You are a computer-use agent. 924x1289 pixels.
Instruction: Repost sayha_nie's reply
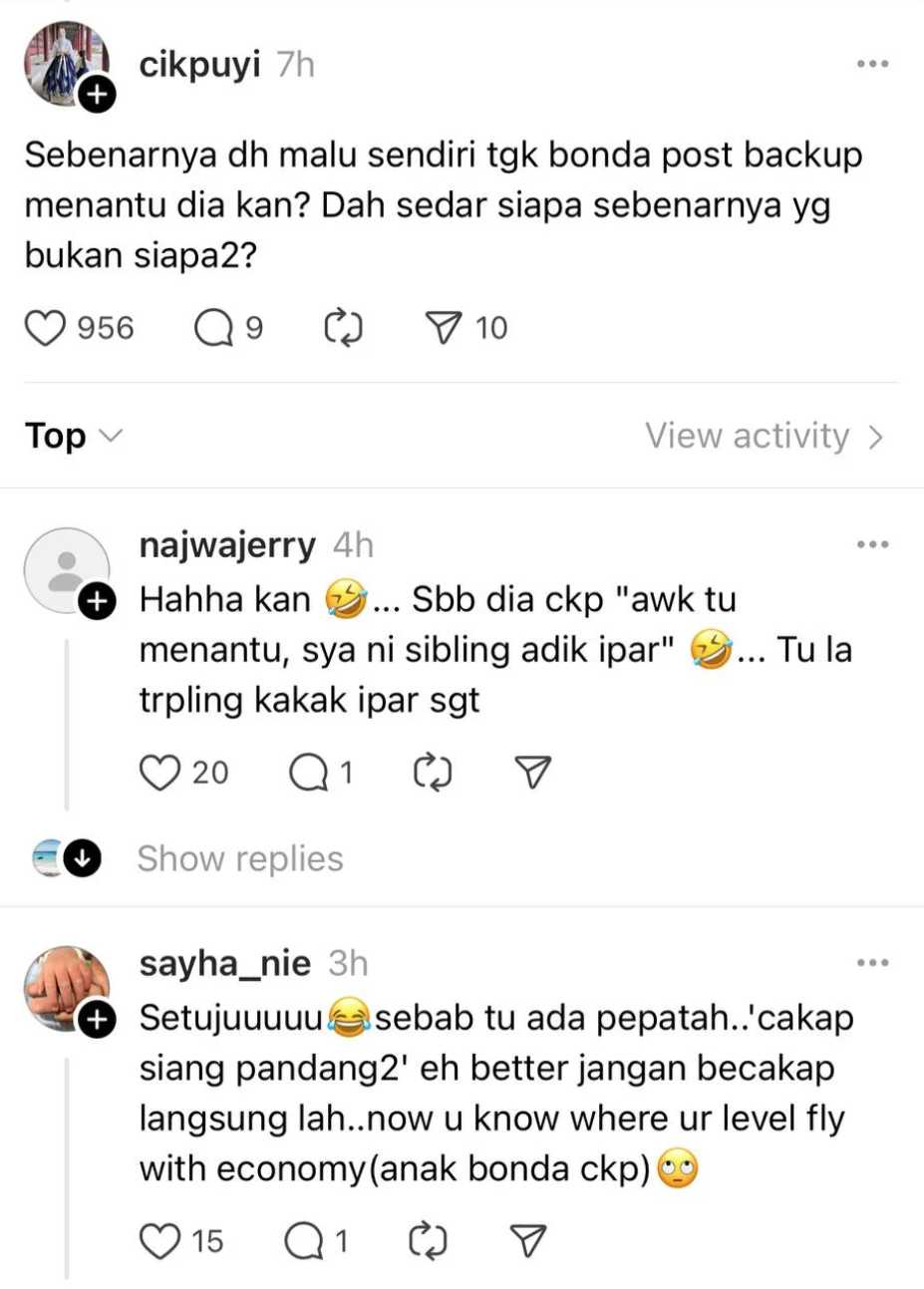(x=428, y=1241)
